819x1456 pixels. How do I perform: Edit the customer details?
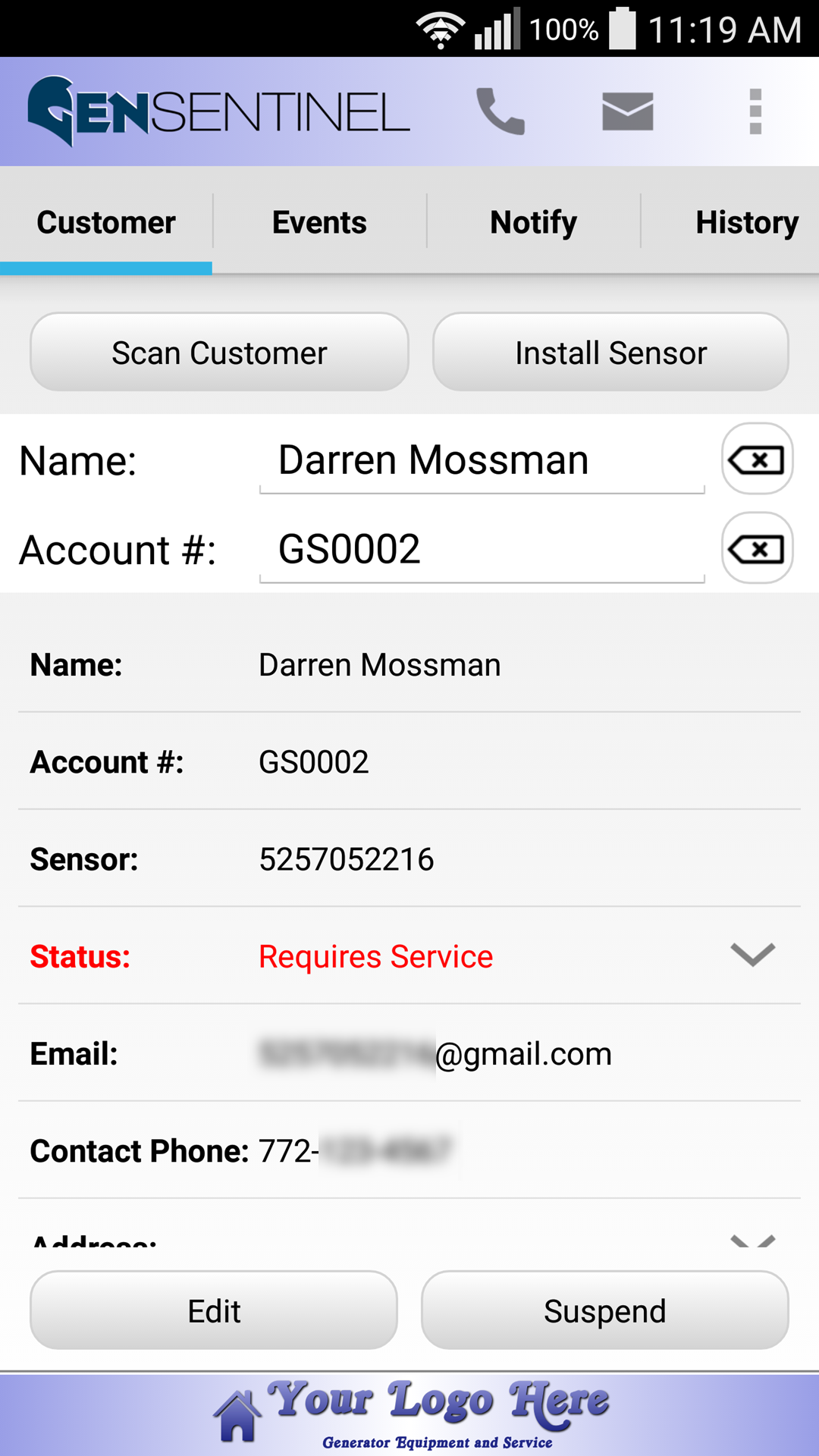tap(214, 1310)
